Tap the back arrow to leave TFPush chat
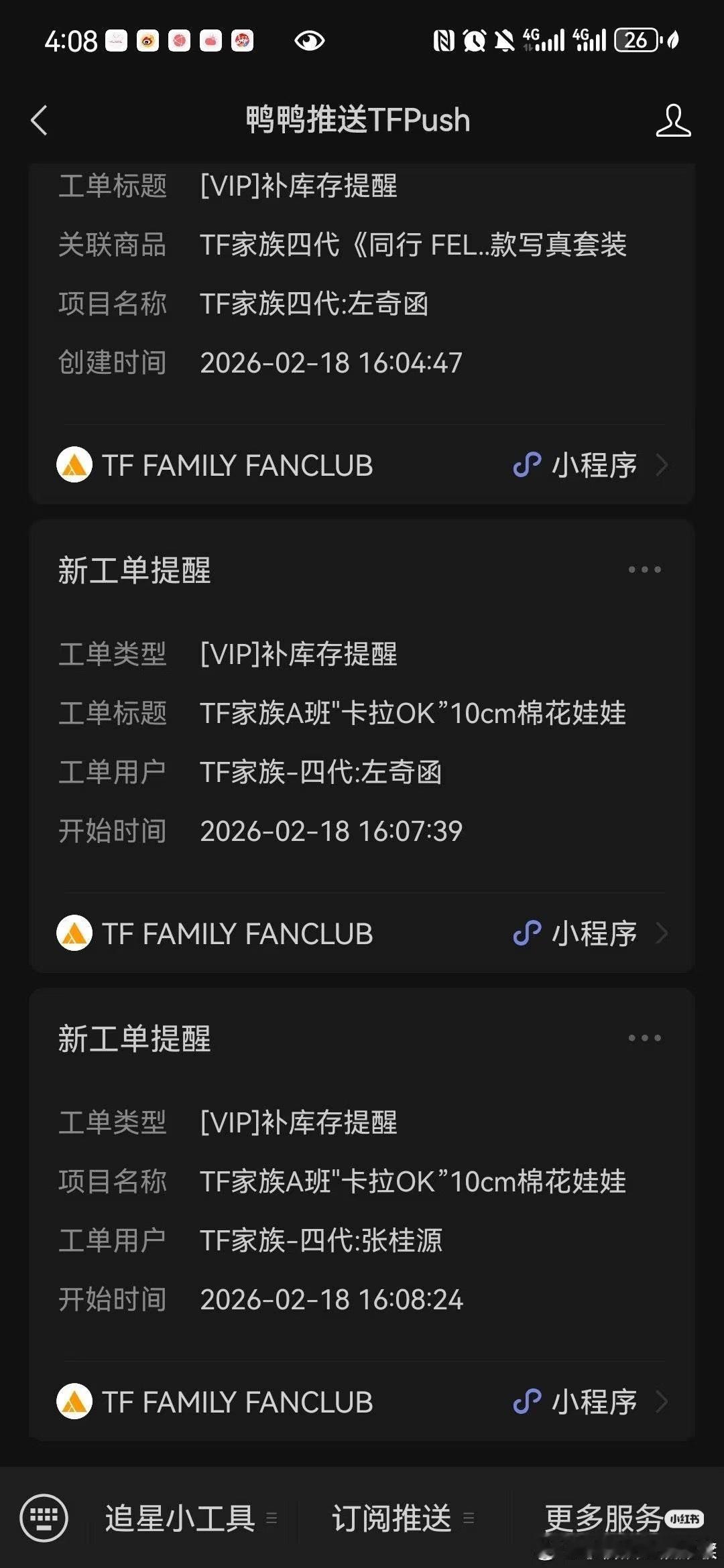This screenshot has height=1568, width=724. coord(38,121)
